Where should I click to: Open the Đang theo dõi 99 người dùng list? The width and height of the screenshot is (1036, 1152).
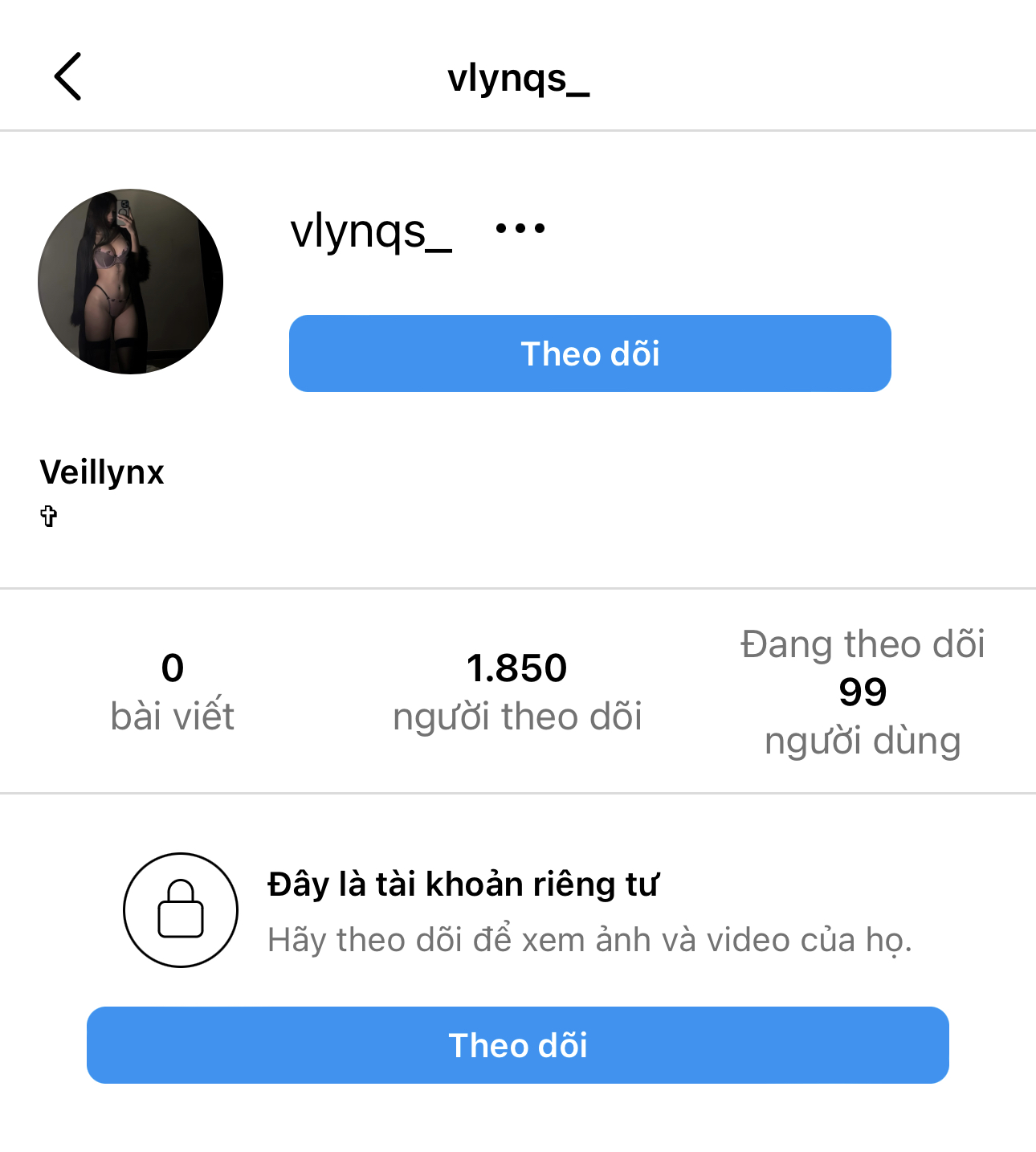pyautogui.click(x=863, y=692)
